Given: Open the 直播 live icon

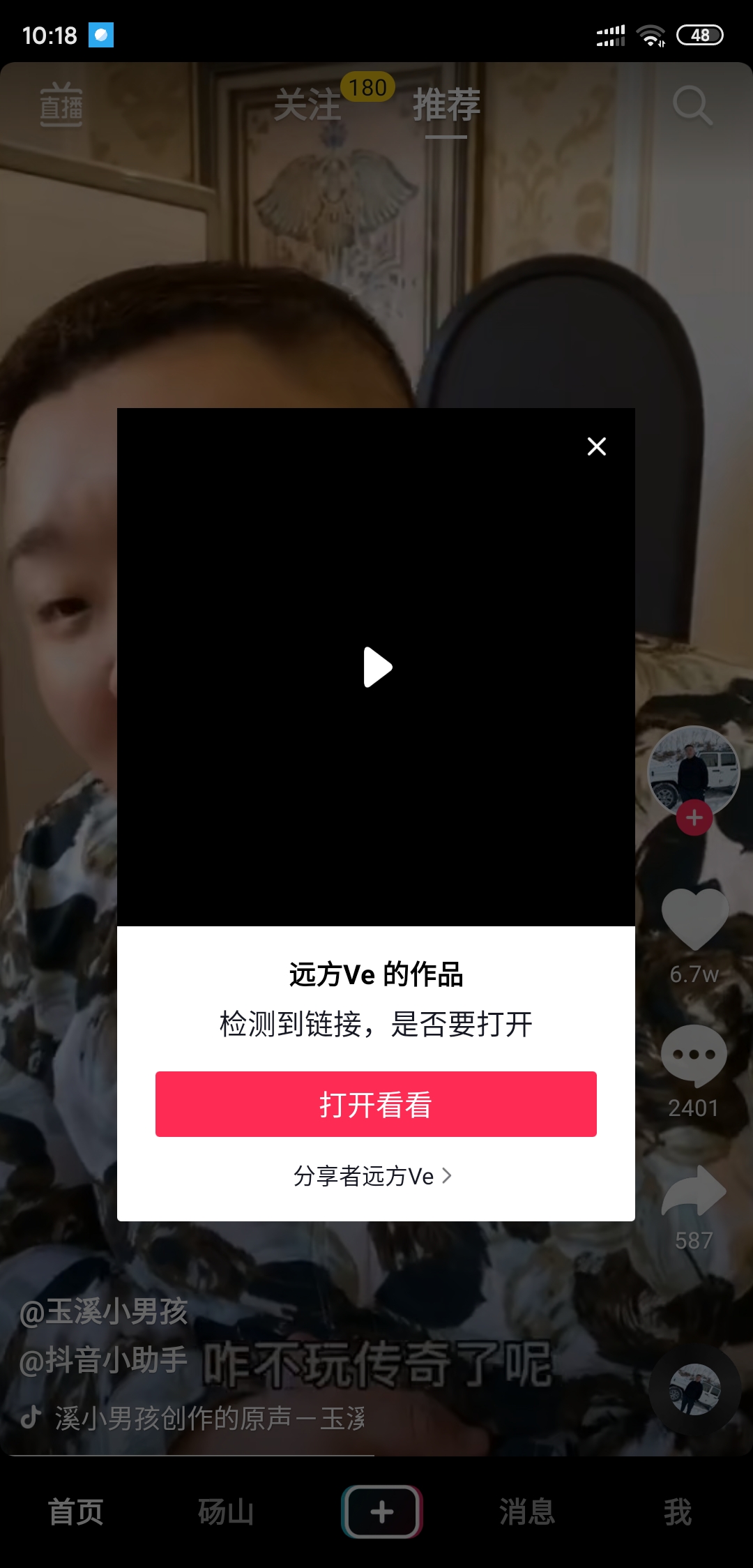Looking at the screenshot, I should click(x=61, y=106).
